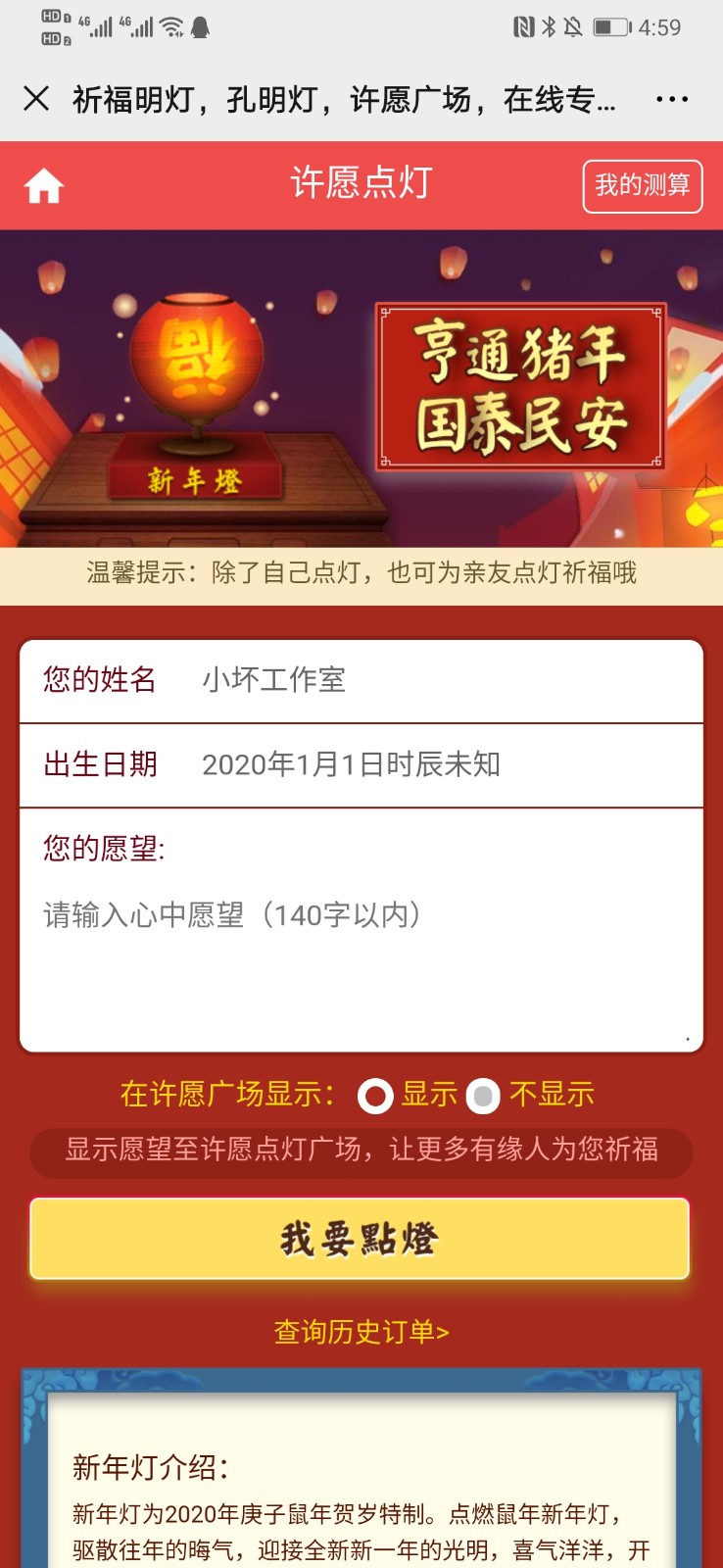723x1568 pixels.
Task: Tap the 您的愿望 wish text area
Action: coord(361,951)
